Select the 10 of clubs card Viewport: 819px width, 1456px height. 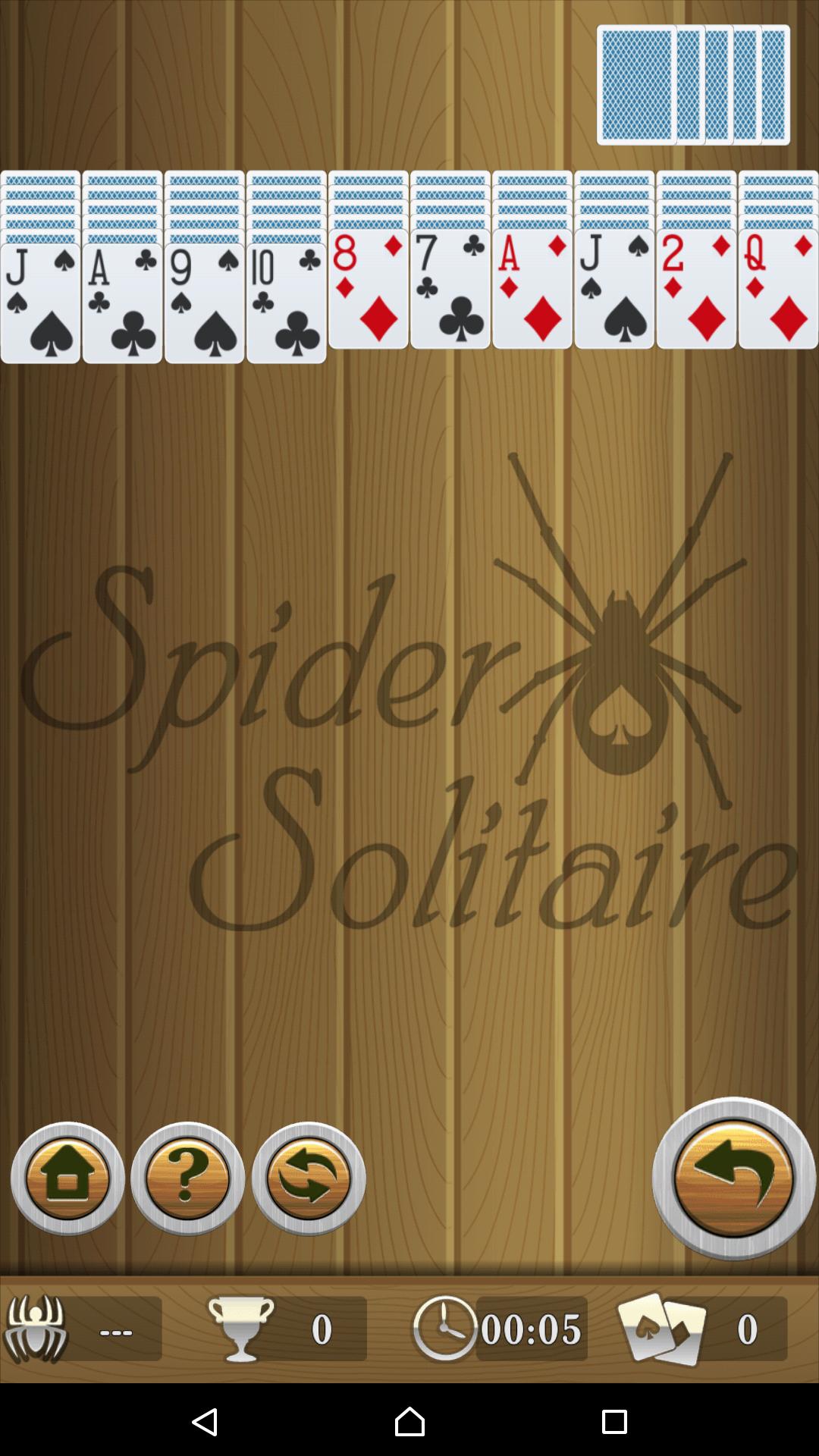(x=286, y=303)
